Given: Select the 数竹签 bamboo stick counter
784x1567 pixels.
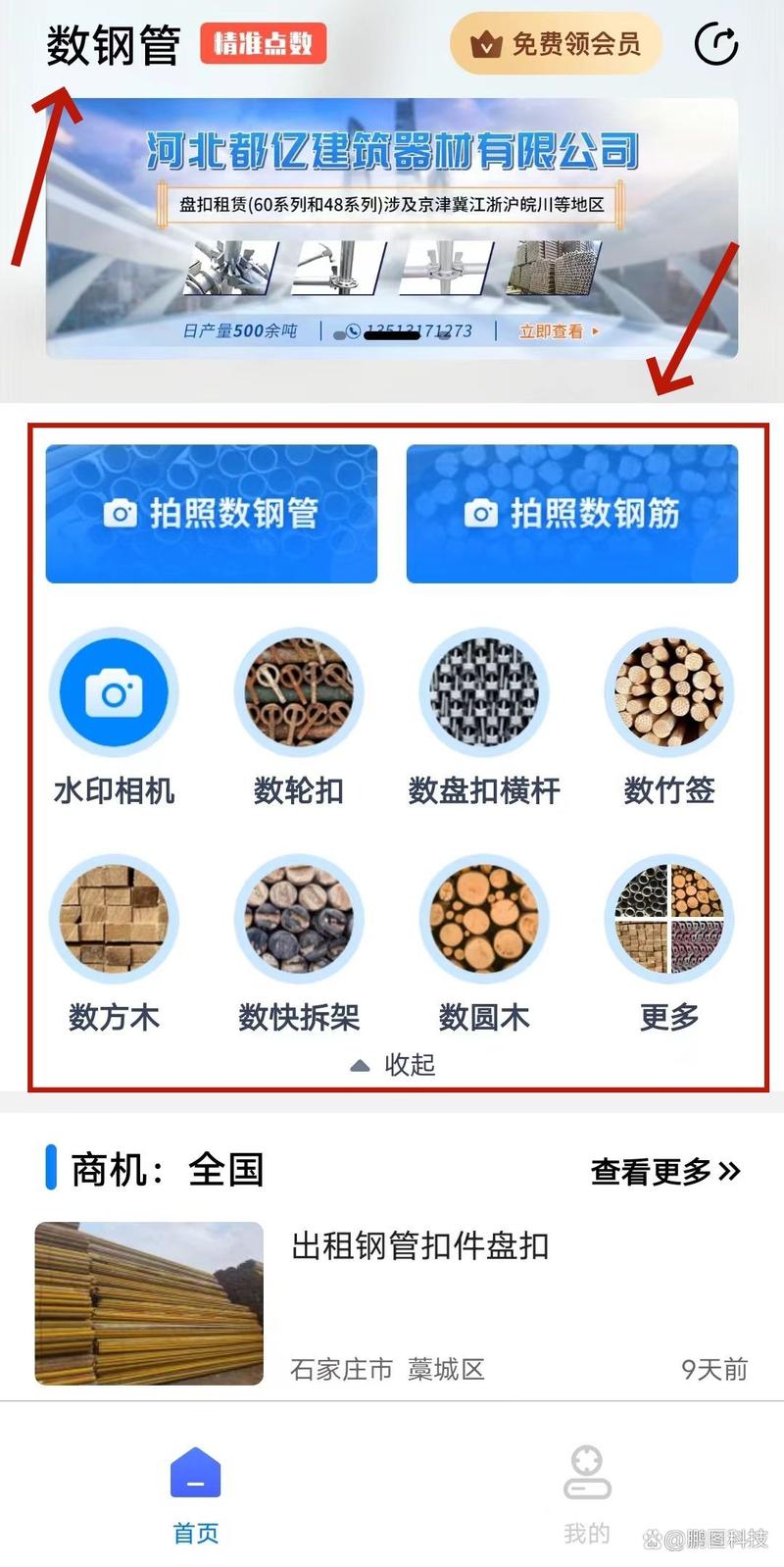Looking at the screenshot, I should click(x=668, y=692).
